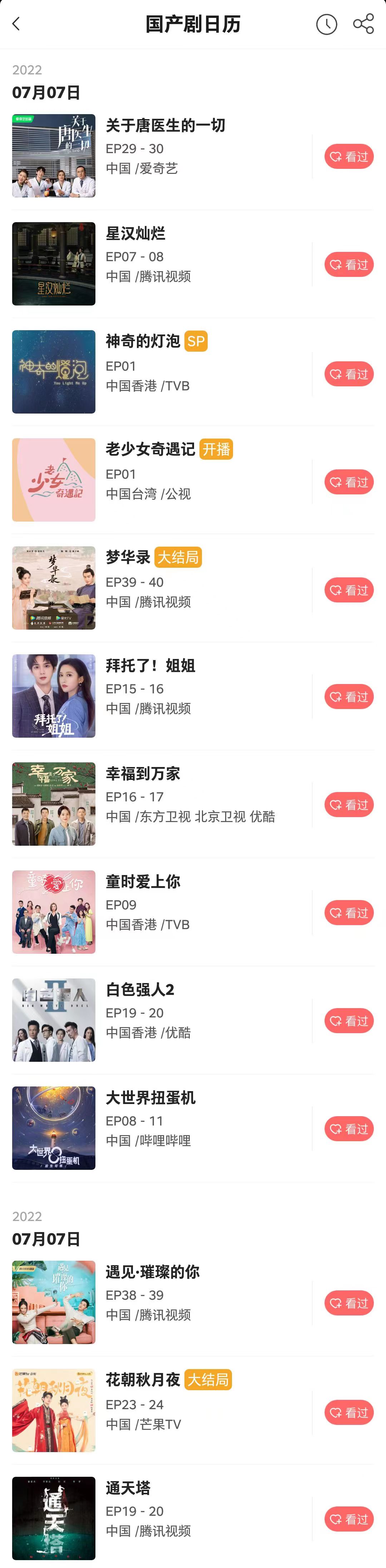View the 梦华录 poster thumbnail

(x=54, y=588)
